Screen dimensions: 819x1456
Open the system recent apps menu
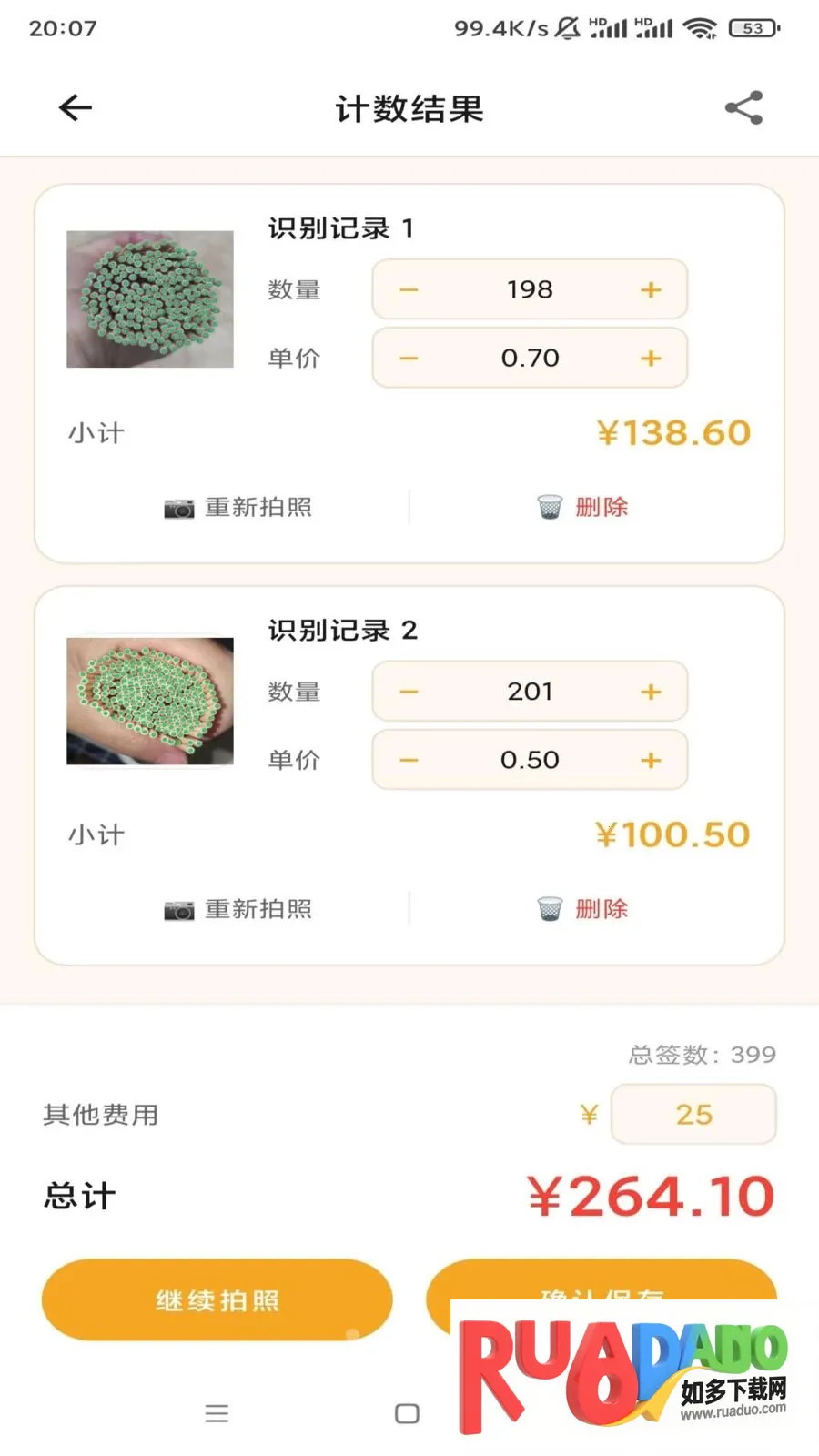pos(217,1413)
